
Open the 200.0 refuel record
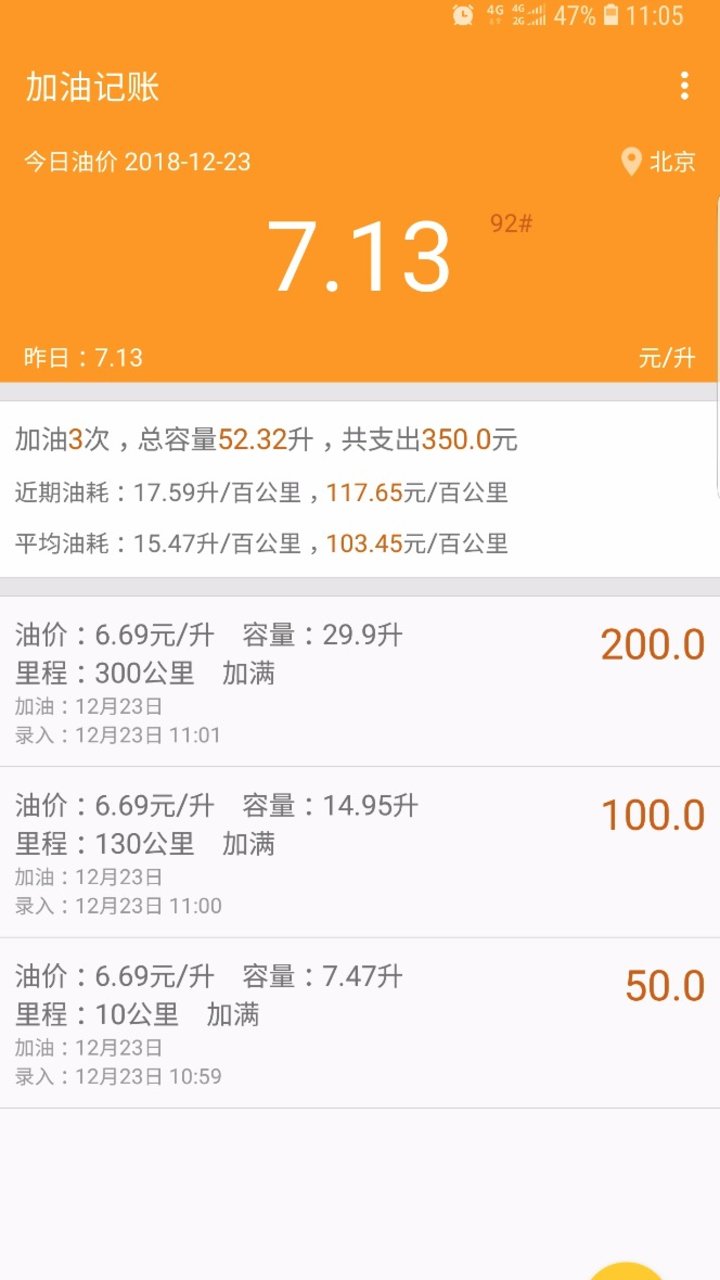[x=360, y=682]
